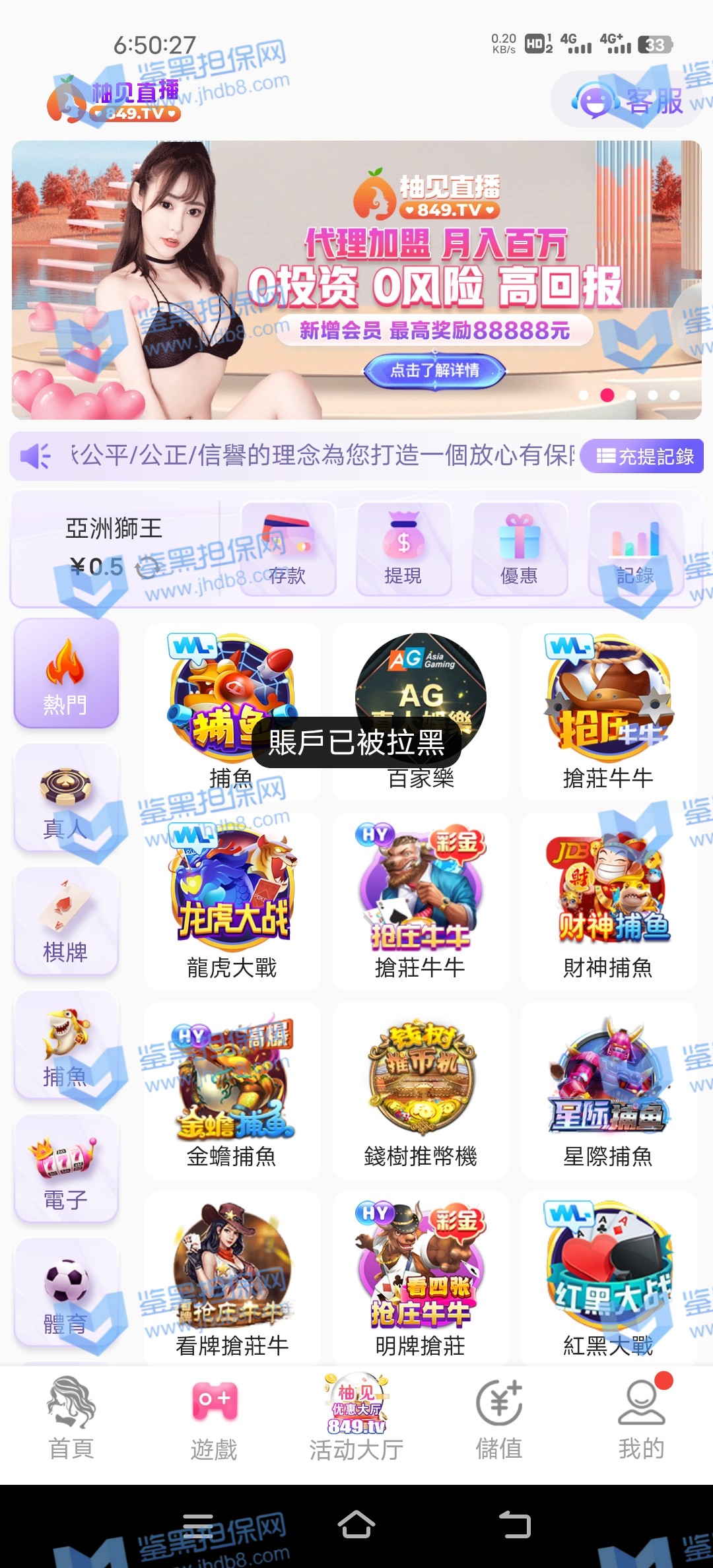The height and width of the screenshot is (1568, 713).
Task: Select the 棋牌 category
Action: click(66, 921)
